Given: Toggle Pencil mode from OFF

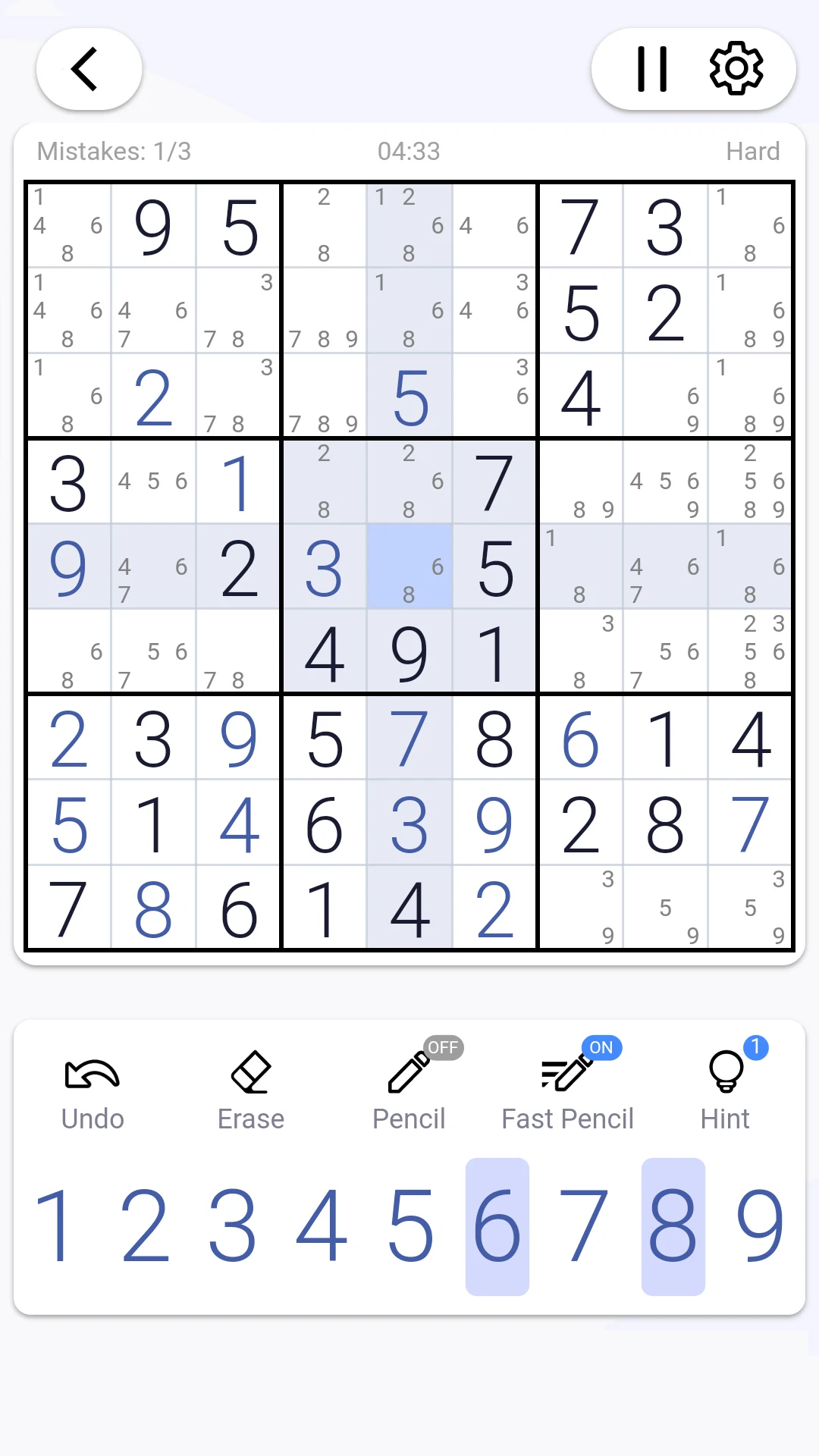Looking at the screenshot, I should coord(442,1048).
